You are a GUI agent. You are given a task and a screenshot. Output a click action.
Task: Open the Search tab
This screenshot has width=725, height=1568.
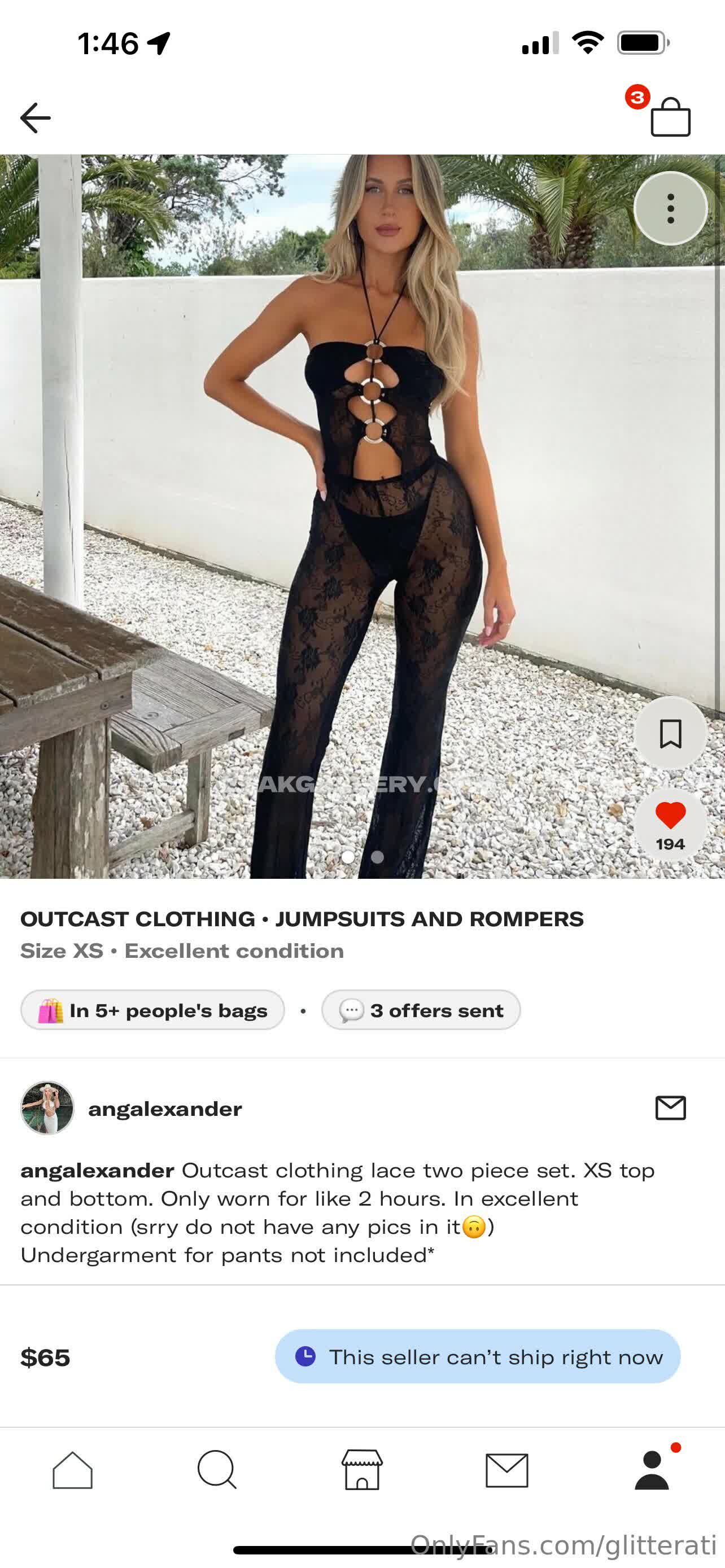[x=217, y=1470]
